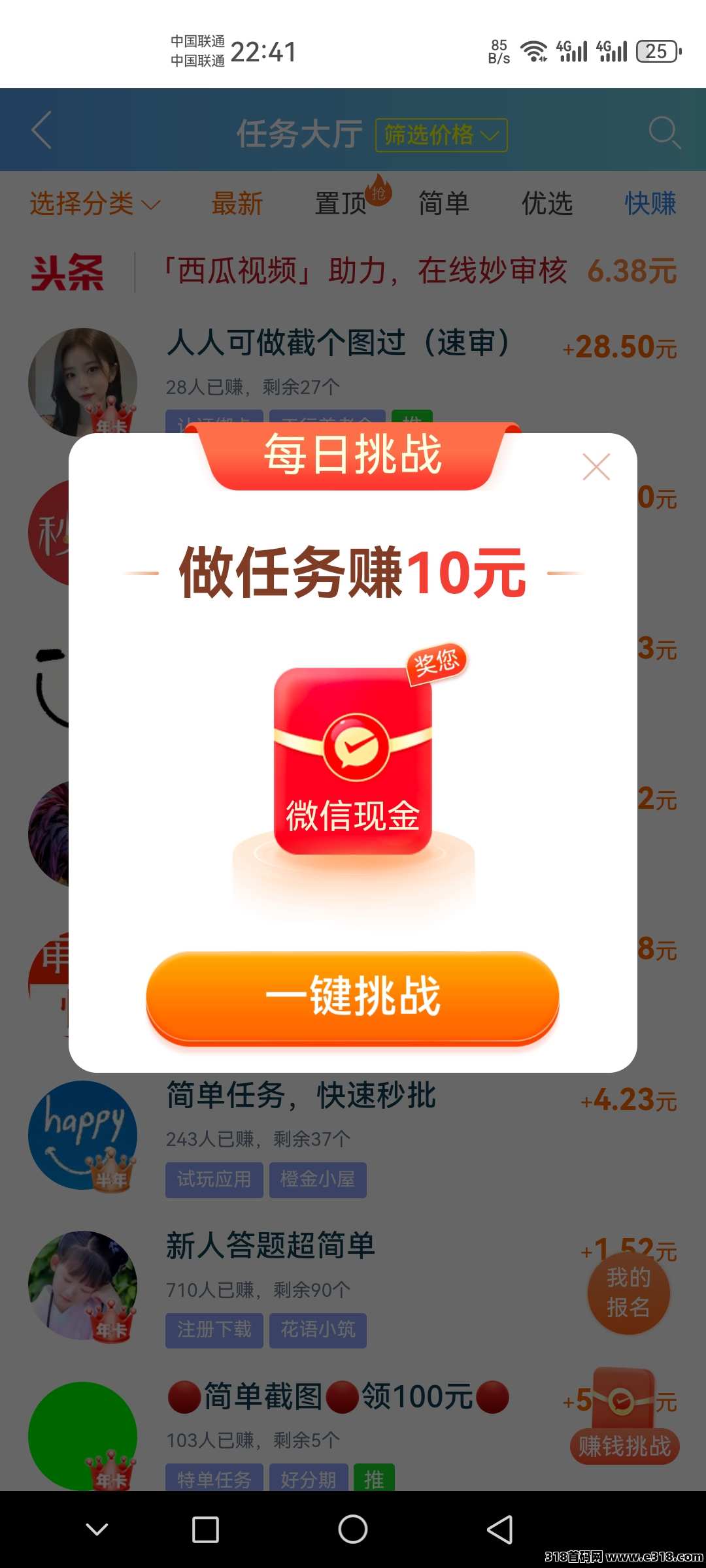Expand the 选择分类 dropdown

coord(95,204)
